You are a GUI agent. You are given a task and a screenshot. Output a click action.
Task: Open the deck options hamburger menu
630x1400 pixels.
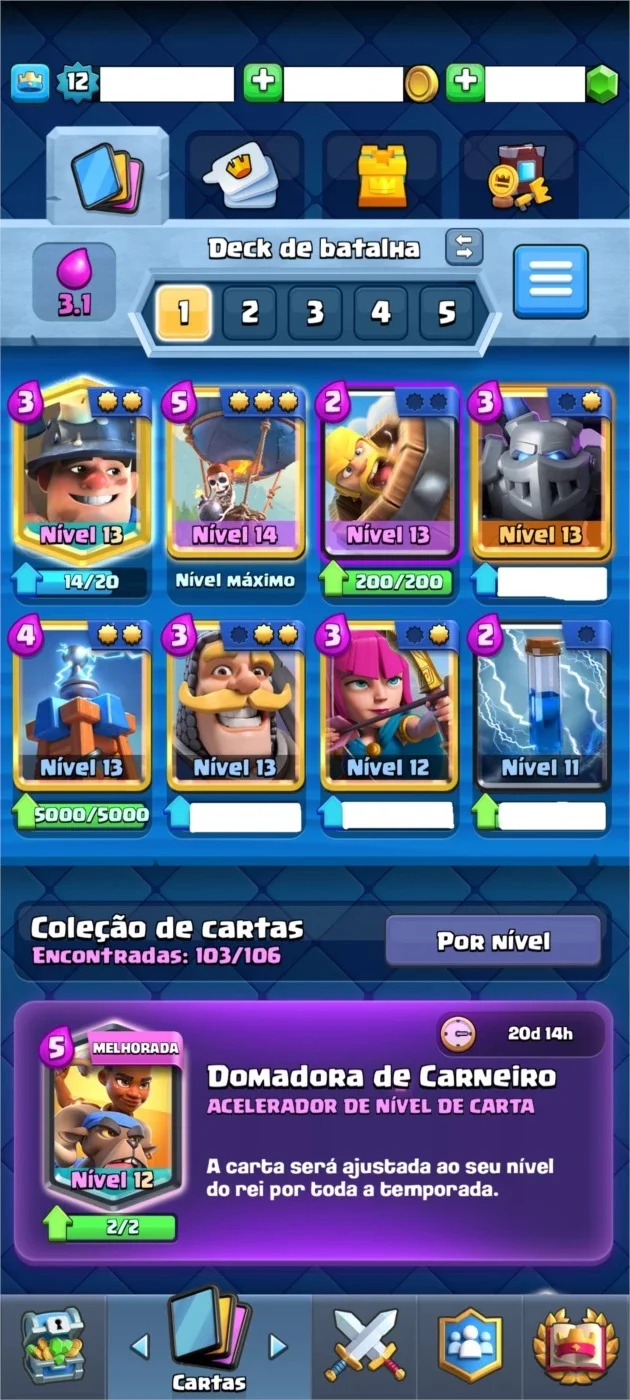click(551, 282)
